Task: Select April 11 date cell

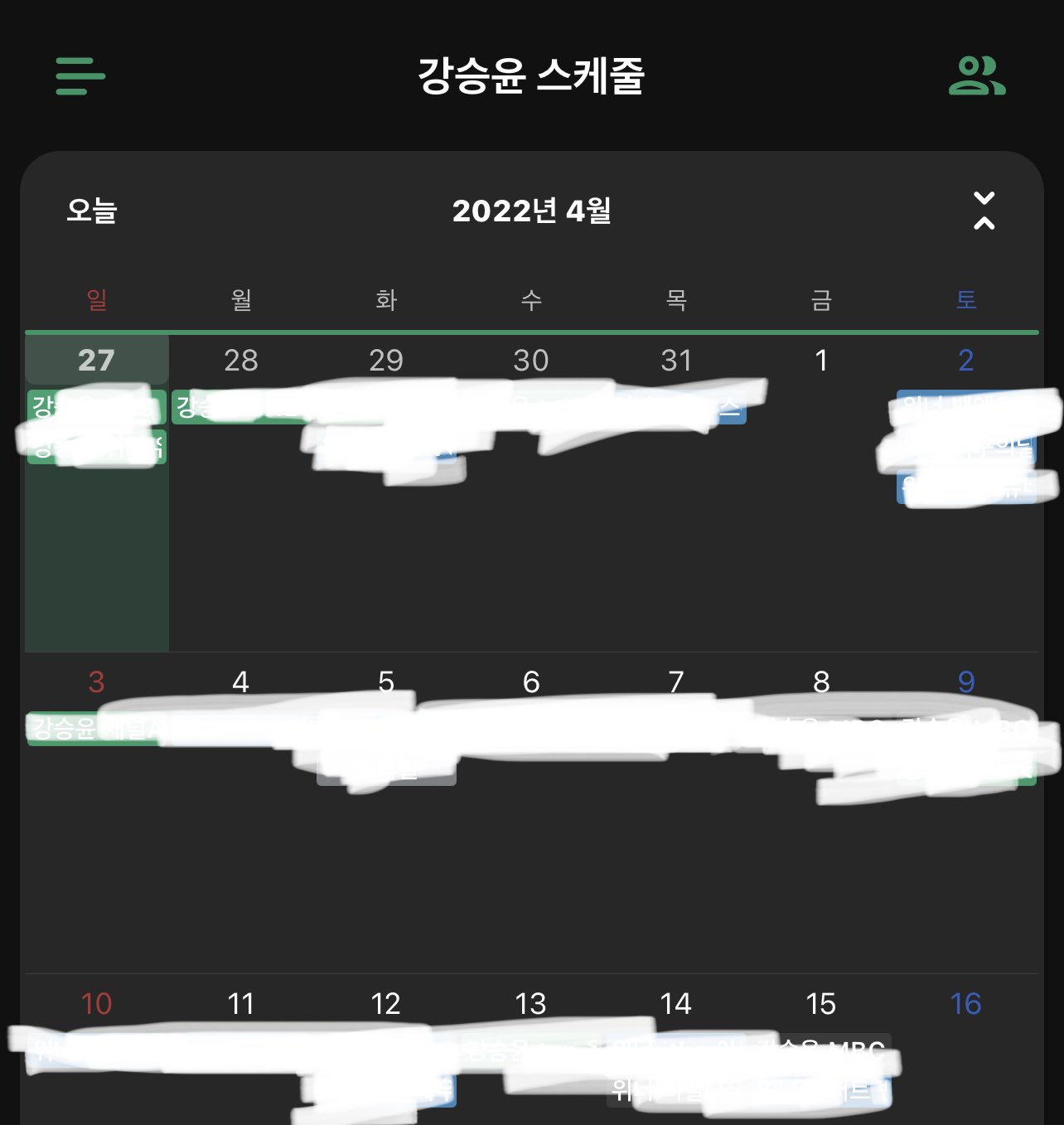Action: [241, 1004]
